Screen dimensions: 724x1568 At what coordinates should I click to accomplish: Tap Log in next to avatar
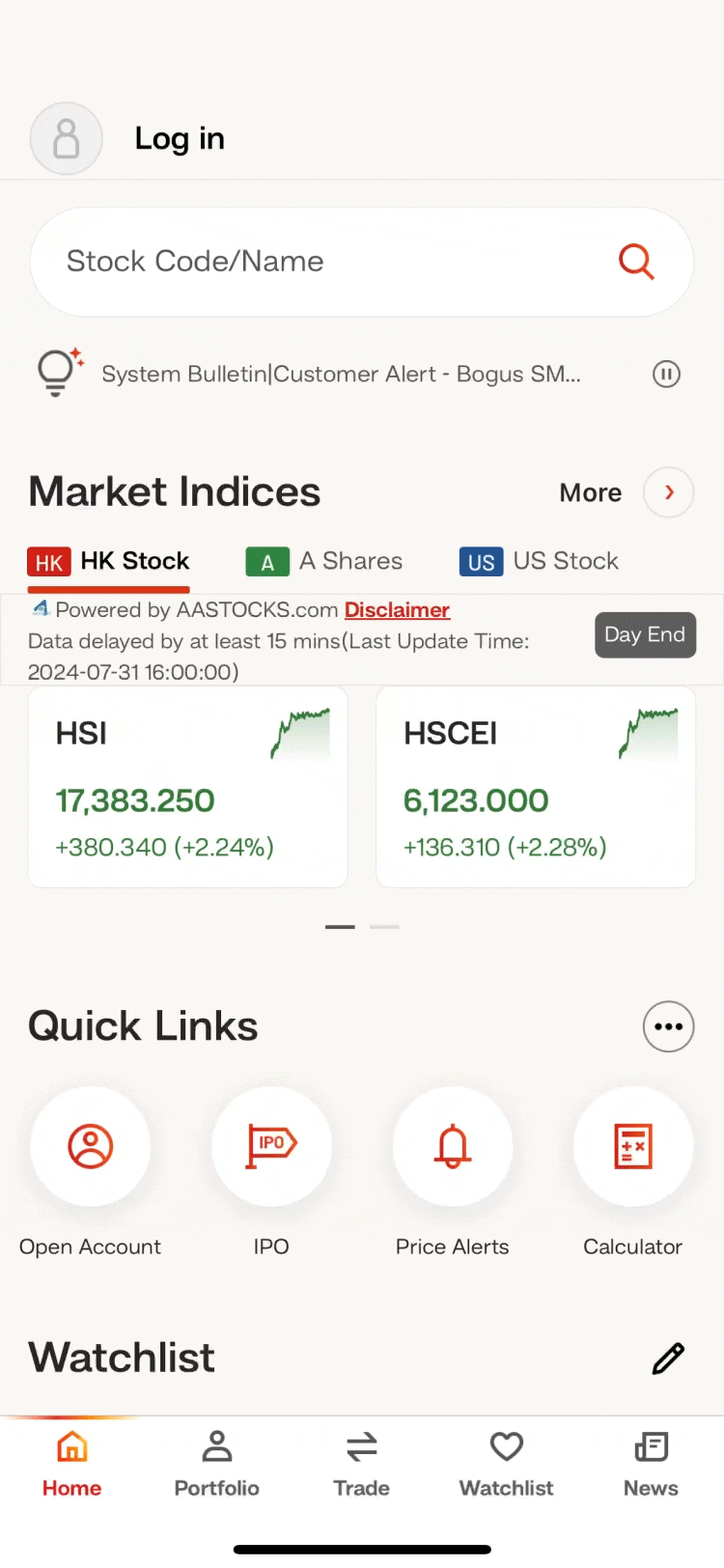[x=180, y=139]
